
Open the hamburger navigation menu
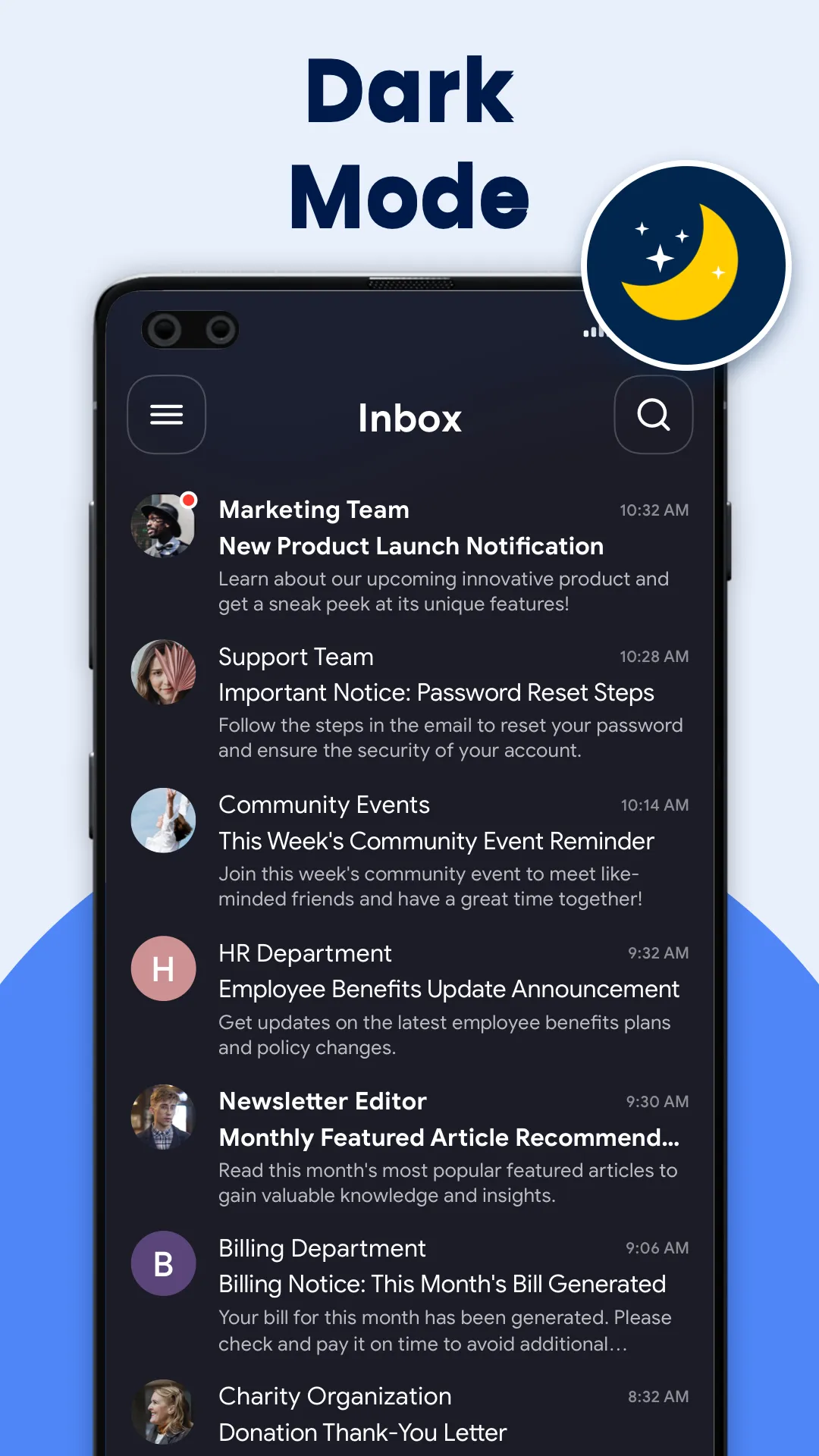pyautogui.click(x=166, y=415)
